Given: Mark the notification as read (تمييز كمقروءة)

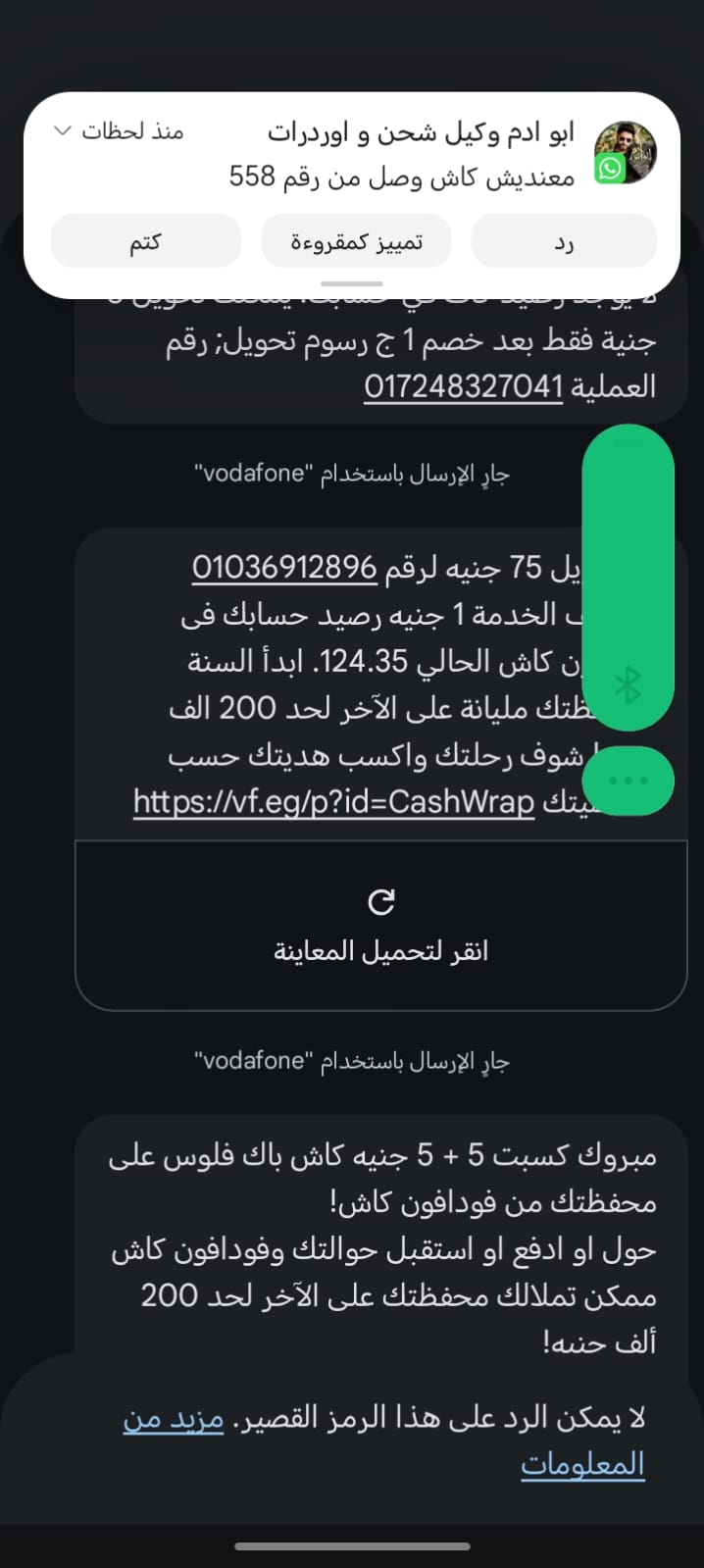Looking at the screenshot, I should coord(356,241).
